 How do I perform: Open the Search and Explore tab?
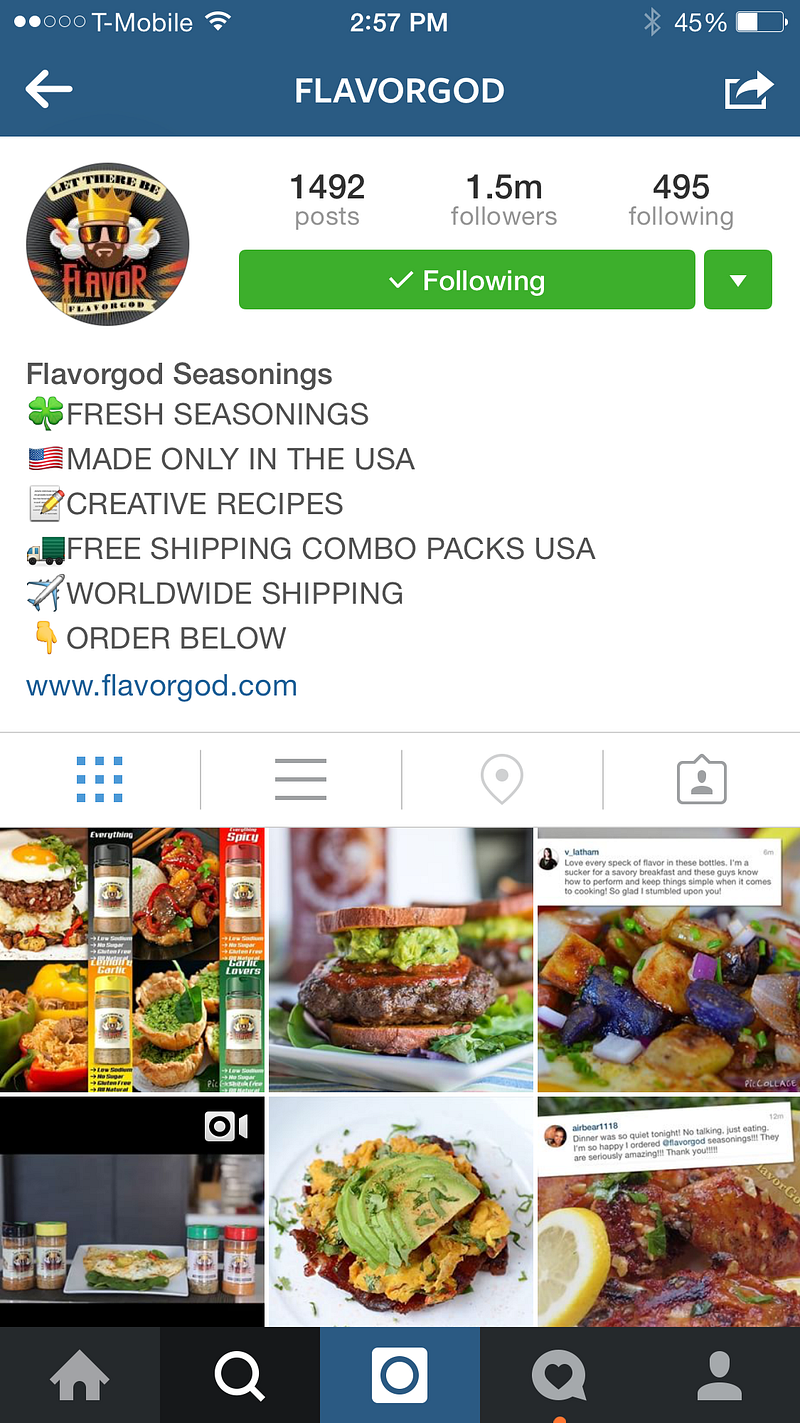coord(240,1376)
